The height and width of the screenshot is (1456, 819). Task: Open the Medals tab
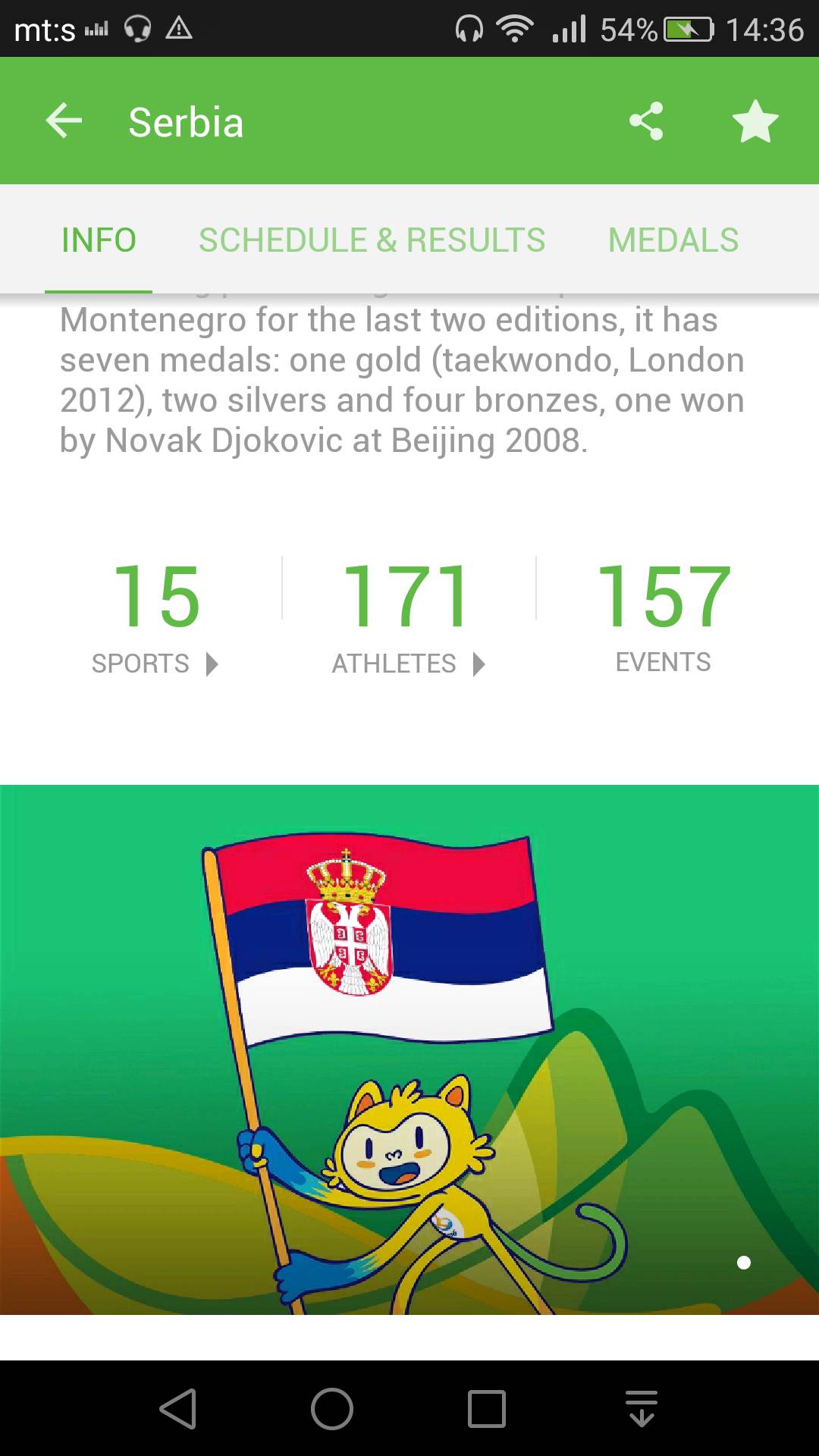(x=673, y=240)
